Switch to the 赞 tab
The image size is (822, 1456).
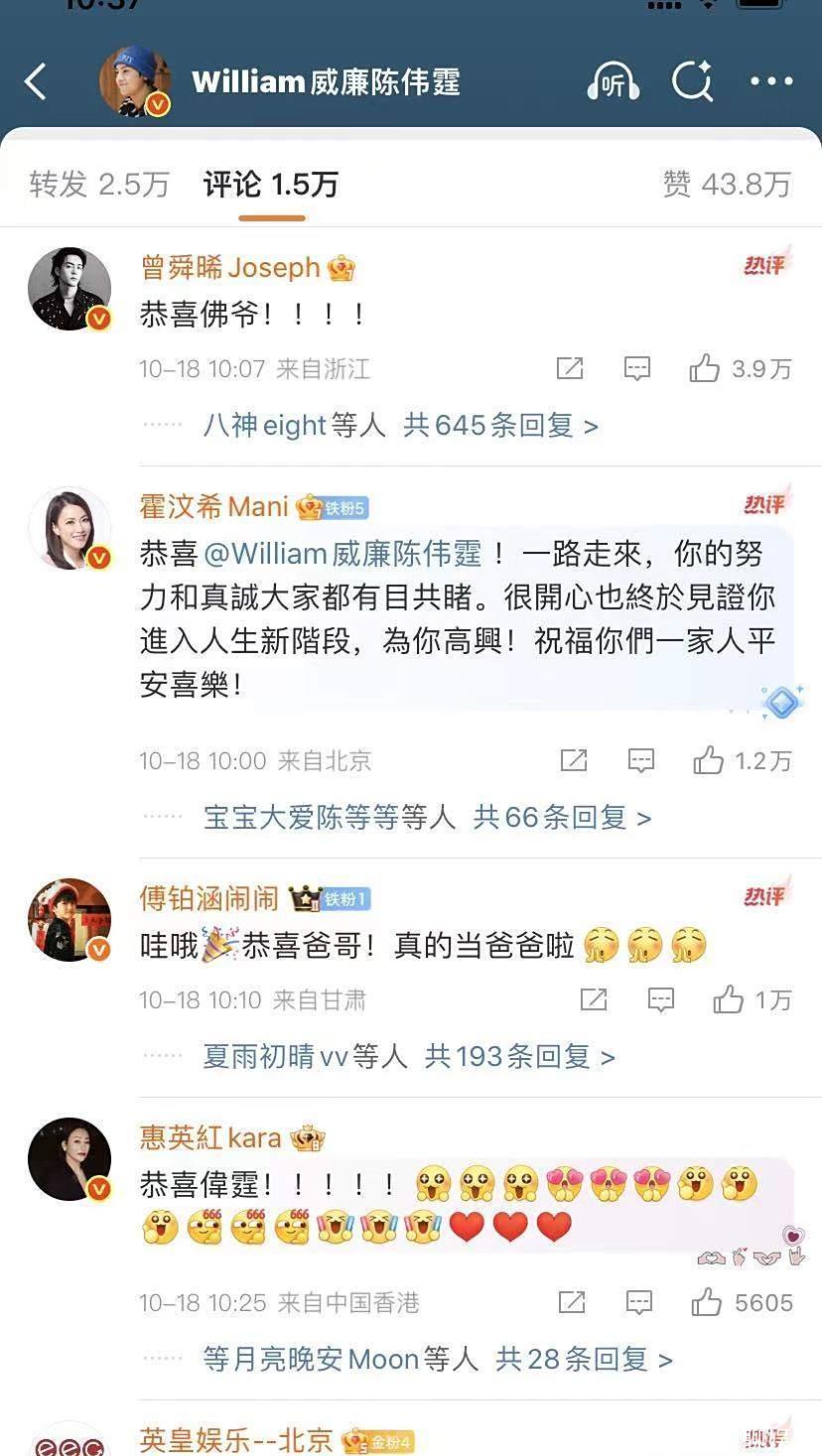click(x=727, y=185)
